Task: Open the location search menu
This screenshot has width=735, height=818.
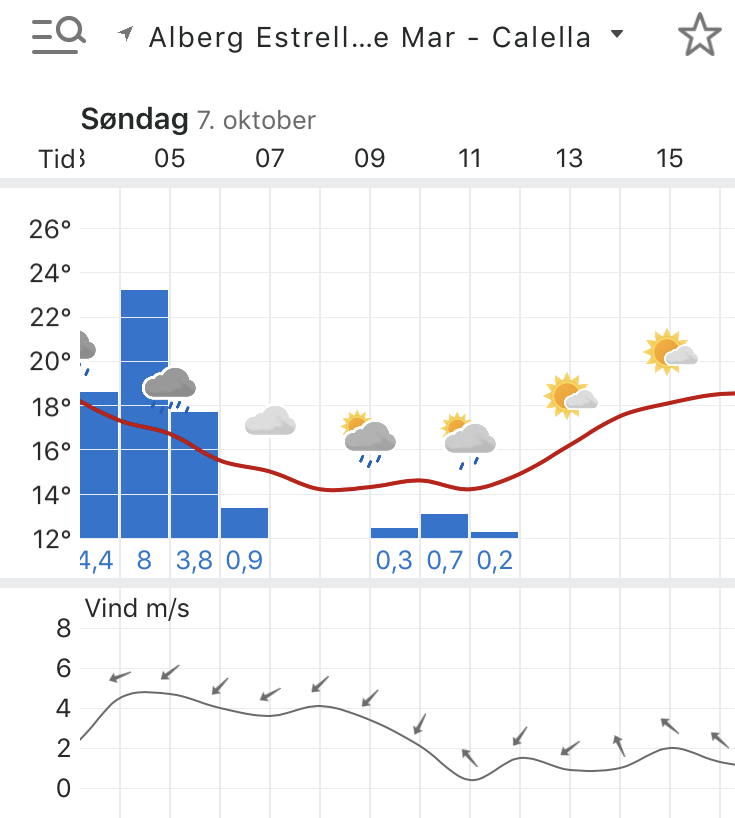Action: [x=58, y=36]
